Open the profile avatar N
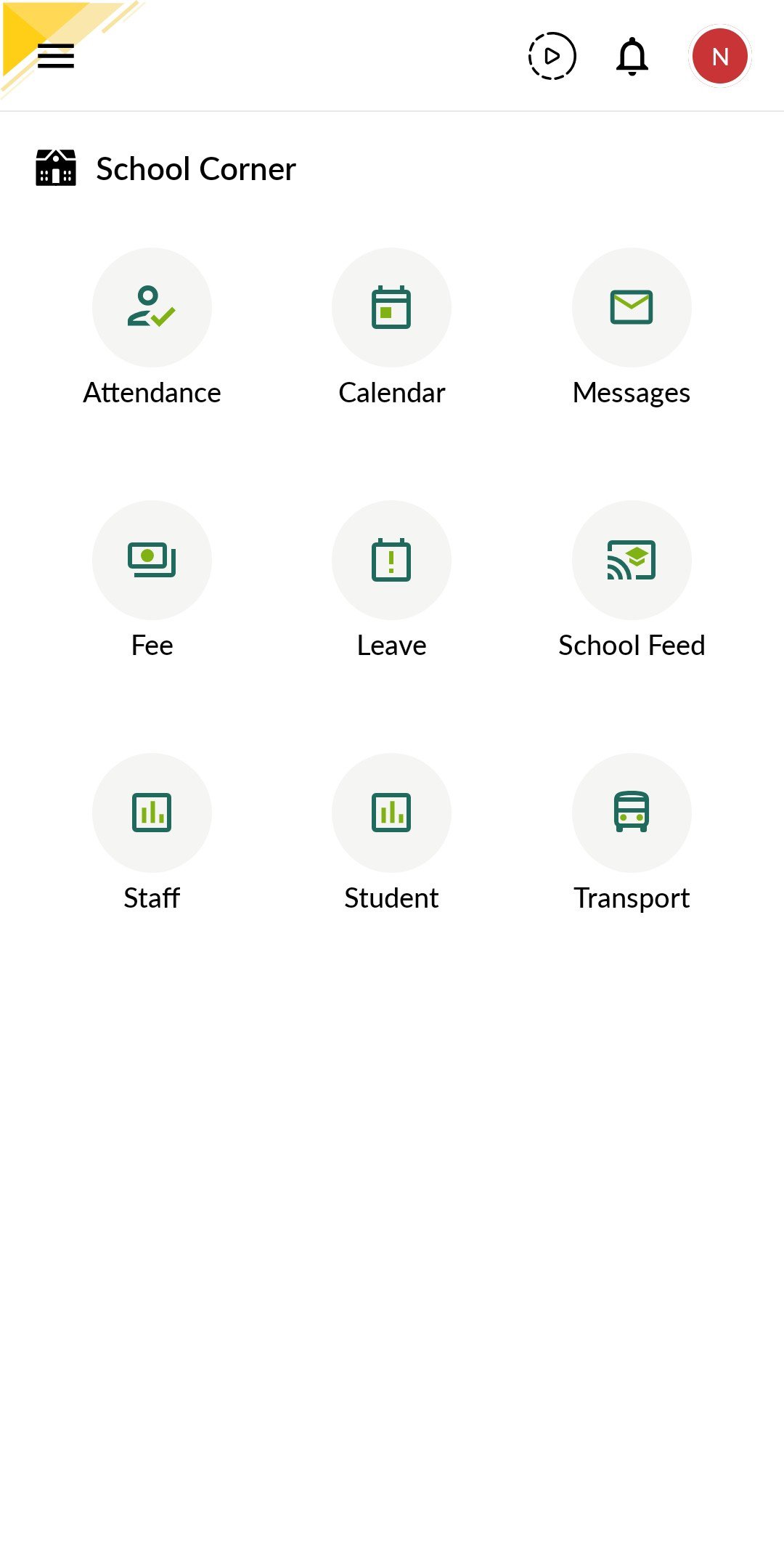This screenshot has height=1546, width=784. coord(719,56)
